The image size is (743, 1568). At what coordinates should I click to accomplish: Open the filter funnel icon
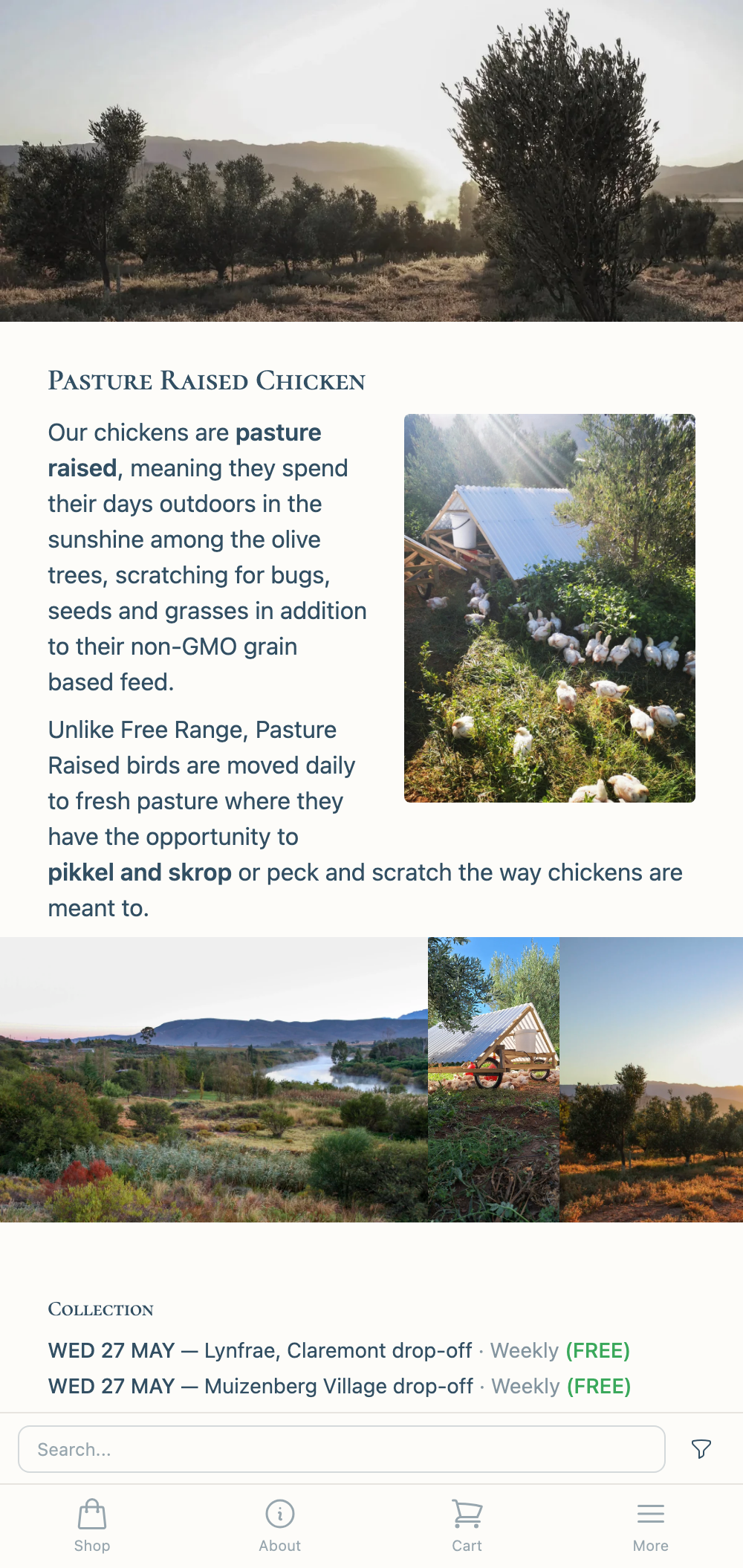click(701, 1448)
